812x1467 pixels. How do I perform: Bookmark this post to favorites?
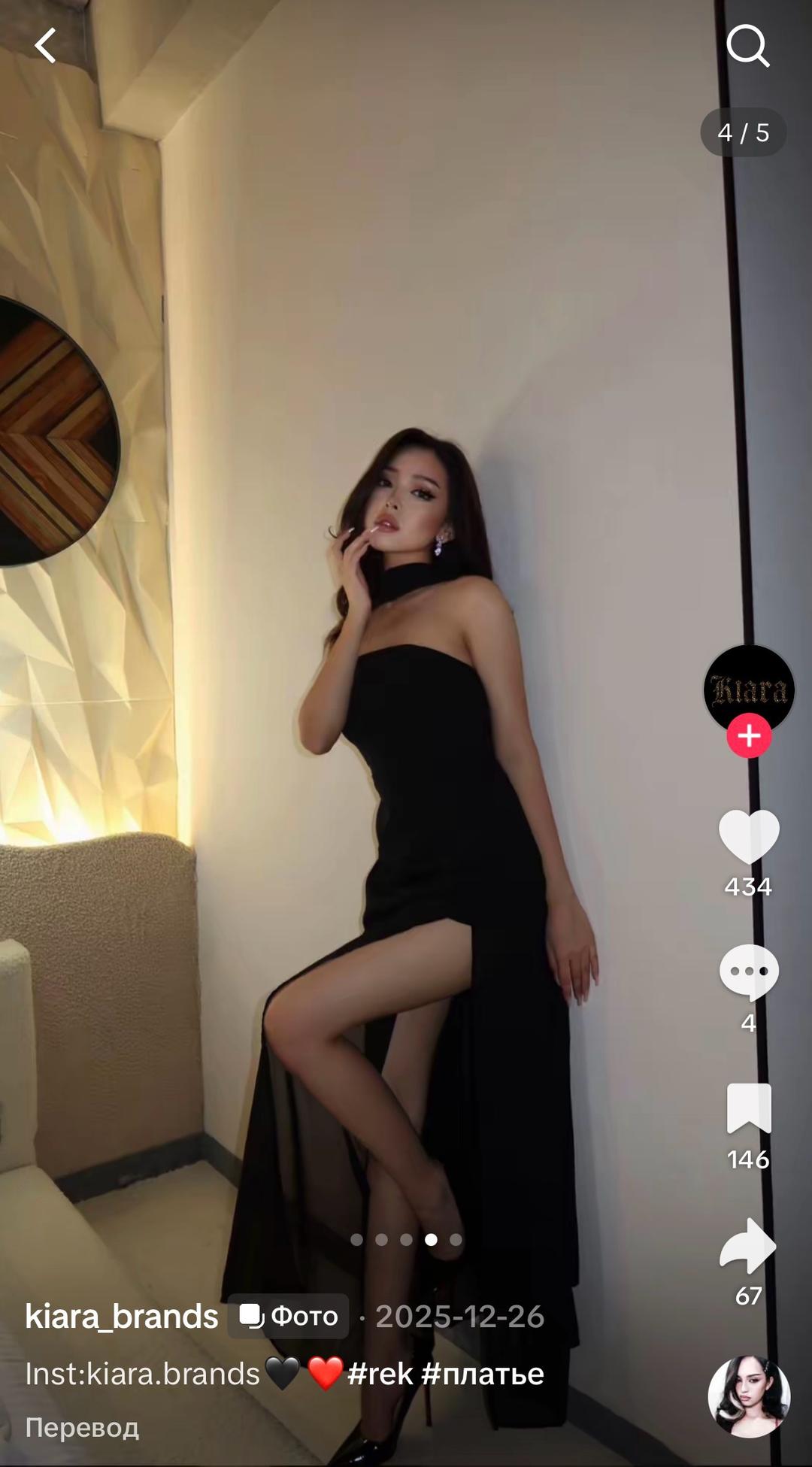point(749,1109)
